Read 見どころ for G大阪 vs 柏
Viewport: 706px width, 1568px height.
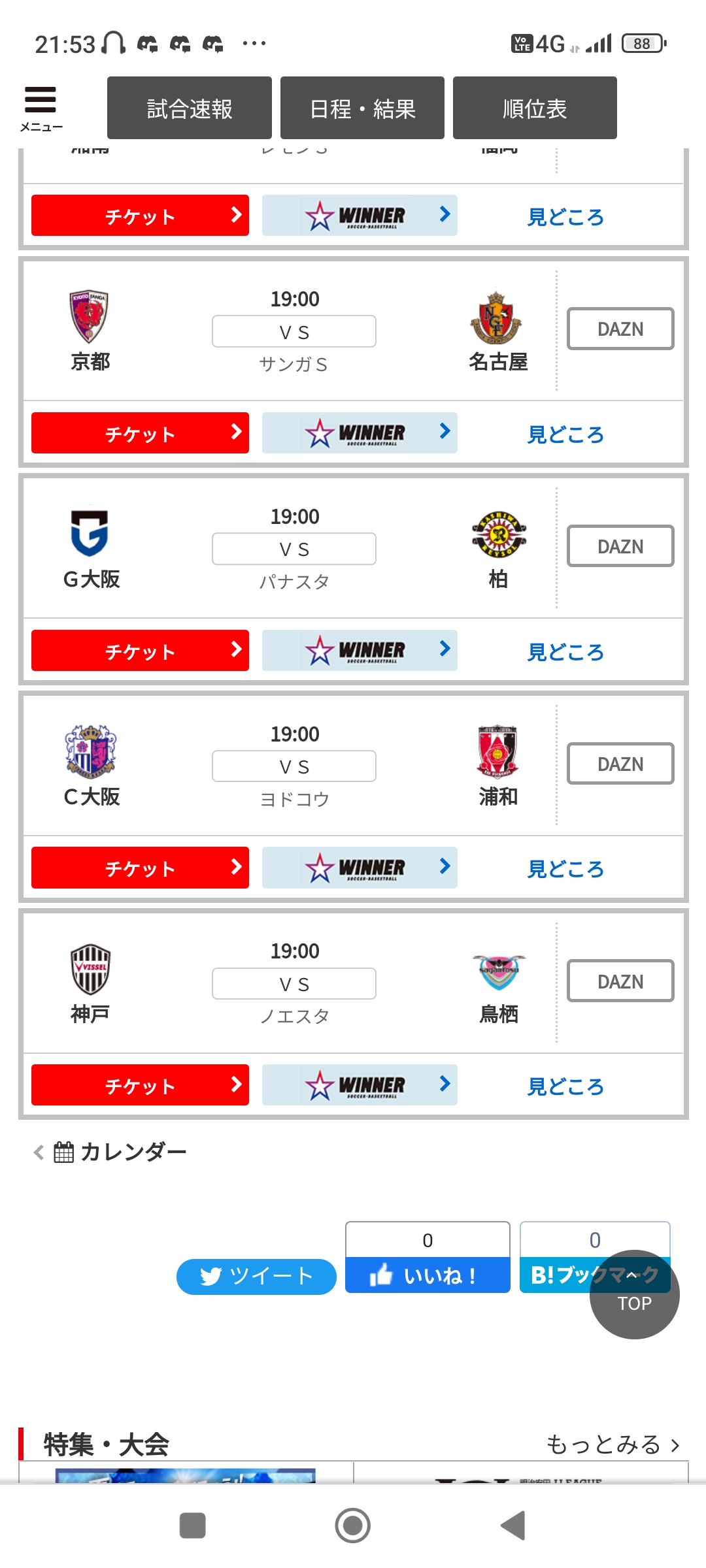(x=565, y=651)
